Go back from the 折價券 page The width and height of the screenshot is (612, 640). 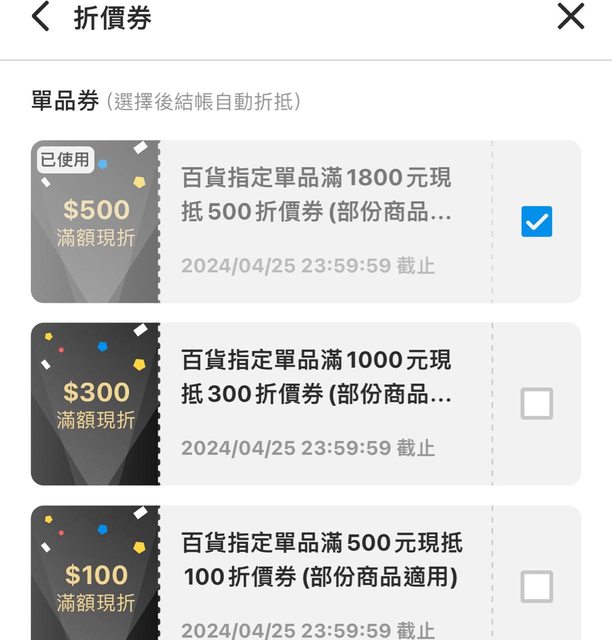40,17
